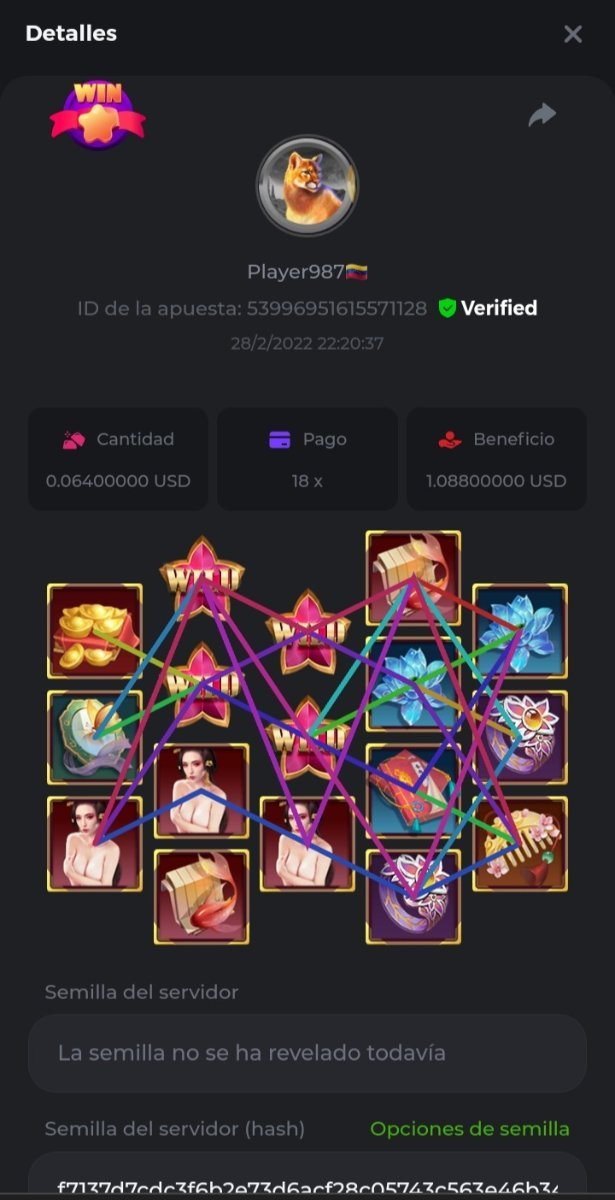The height and width of the screenshot is (1200, 615).
Task: Share this bet result
Action: click(x=542, y=116)
